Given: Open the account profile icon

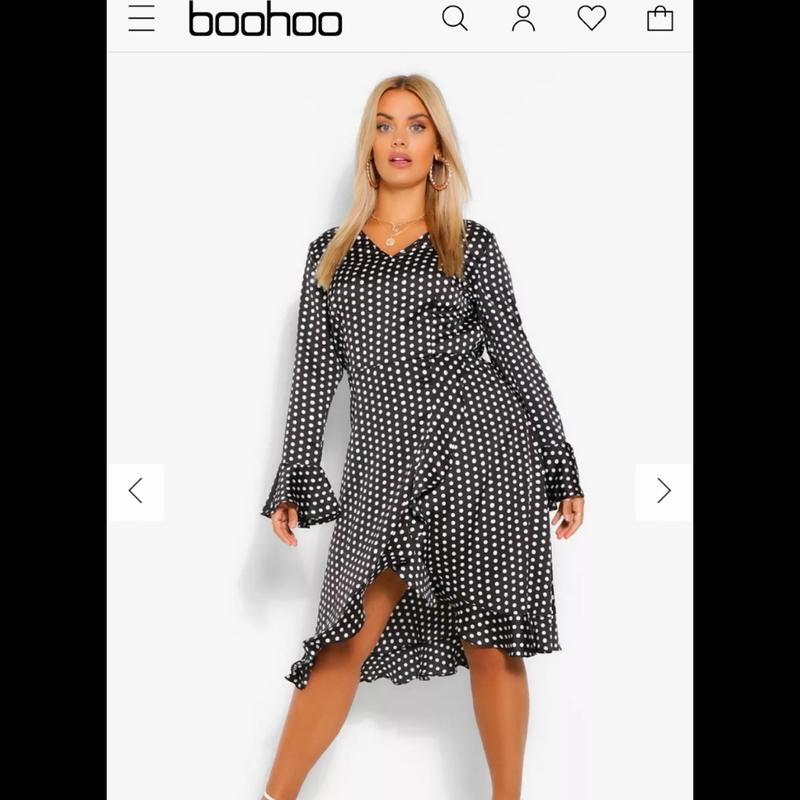Looking at the screenshot, I should pyautogui.click(x=523, y=18).
